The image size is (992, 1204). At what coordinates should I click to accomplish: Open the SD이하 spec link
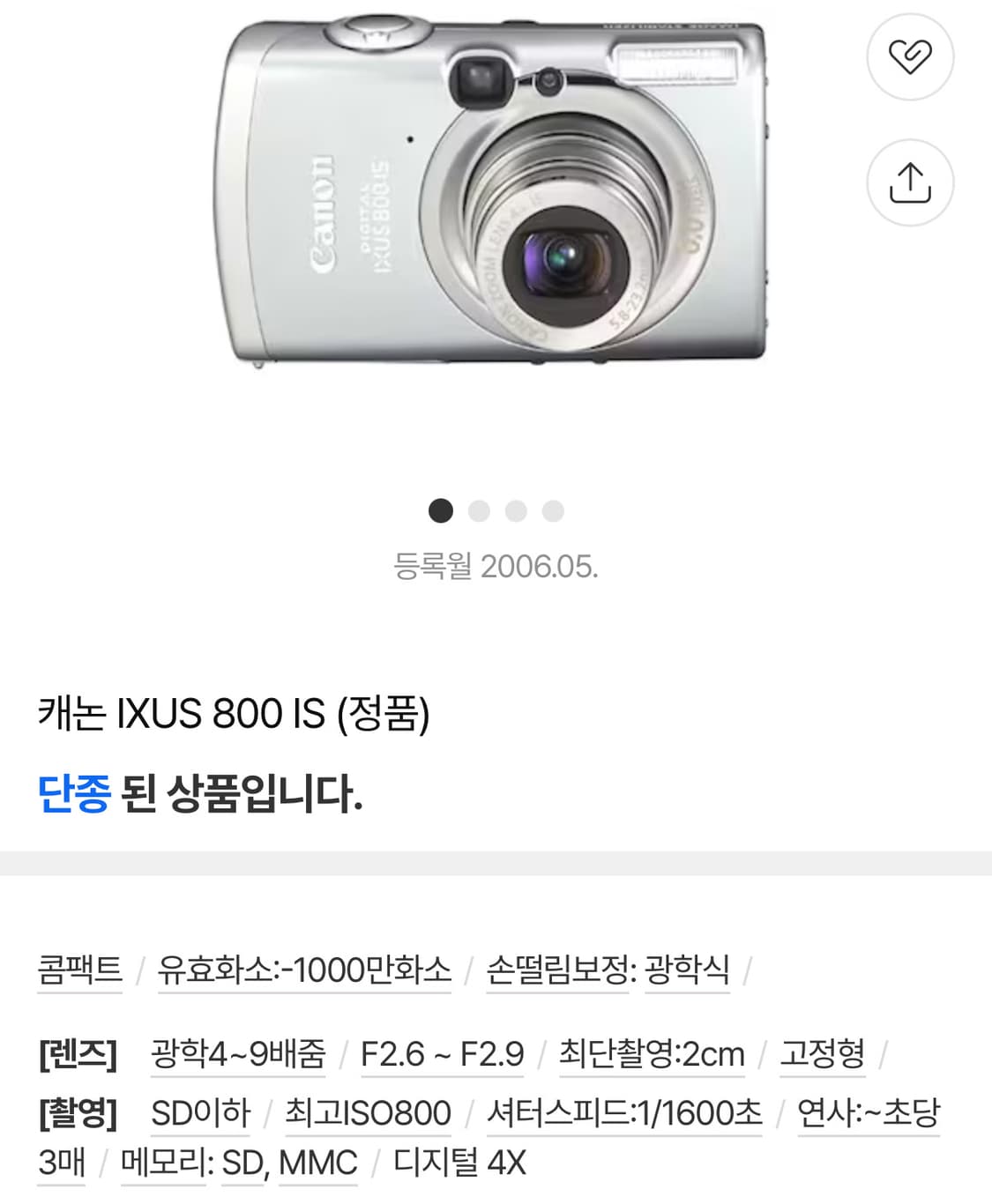[201, 1112]
